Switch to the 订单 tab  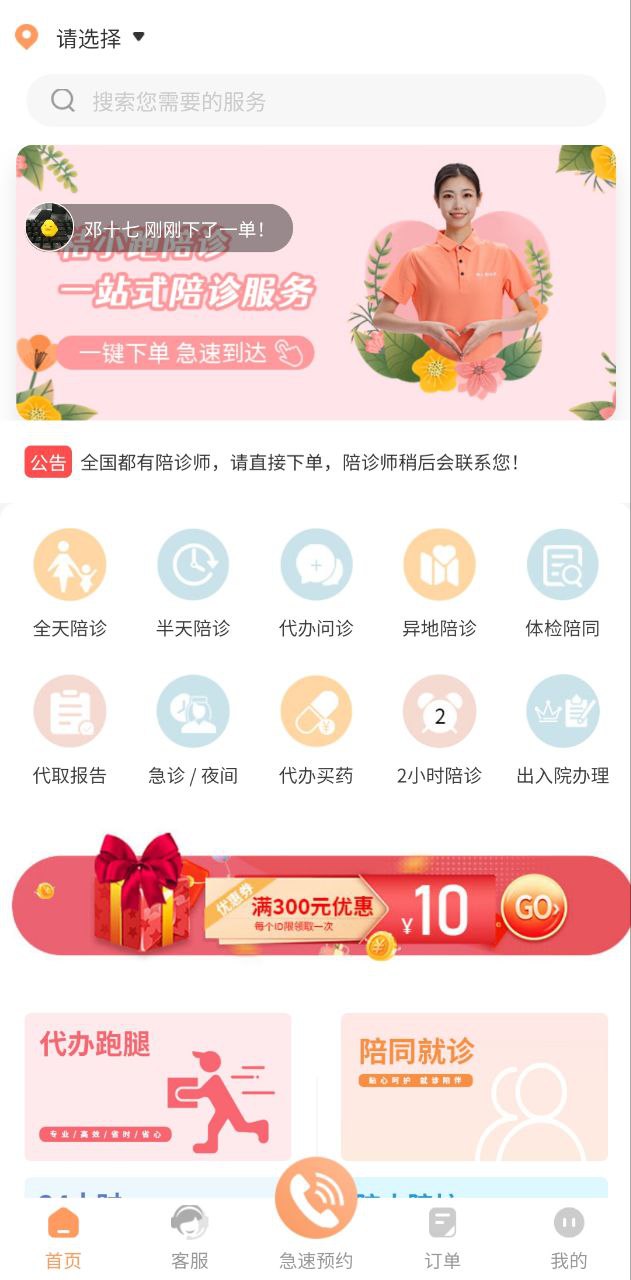442,1238
